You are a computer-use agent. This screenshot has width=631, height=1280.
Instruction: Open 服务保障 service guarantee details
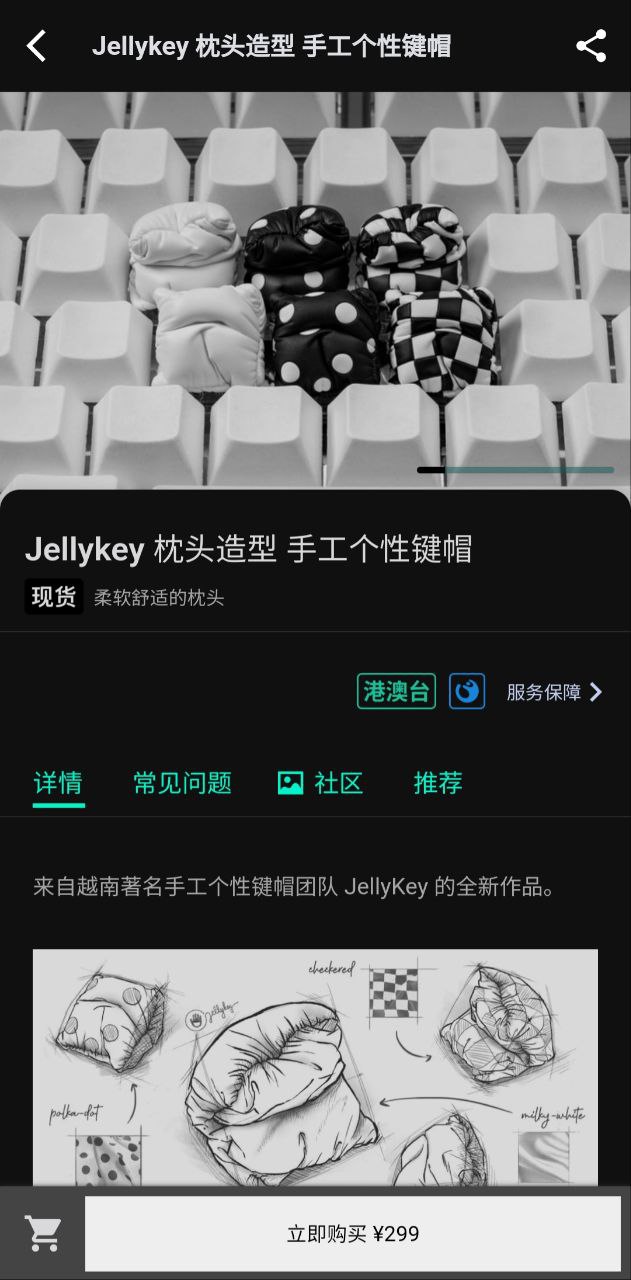(554, 692)
